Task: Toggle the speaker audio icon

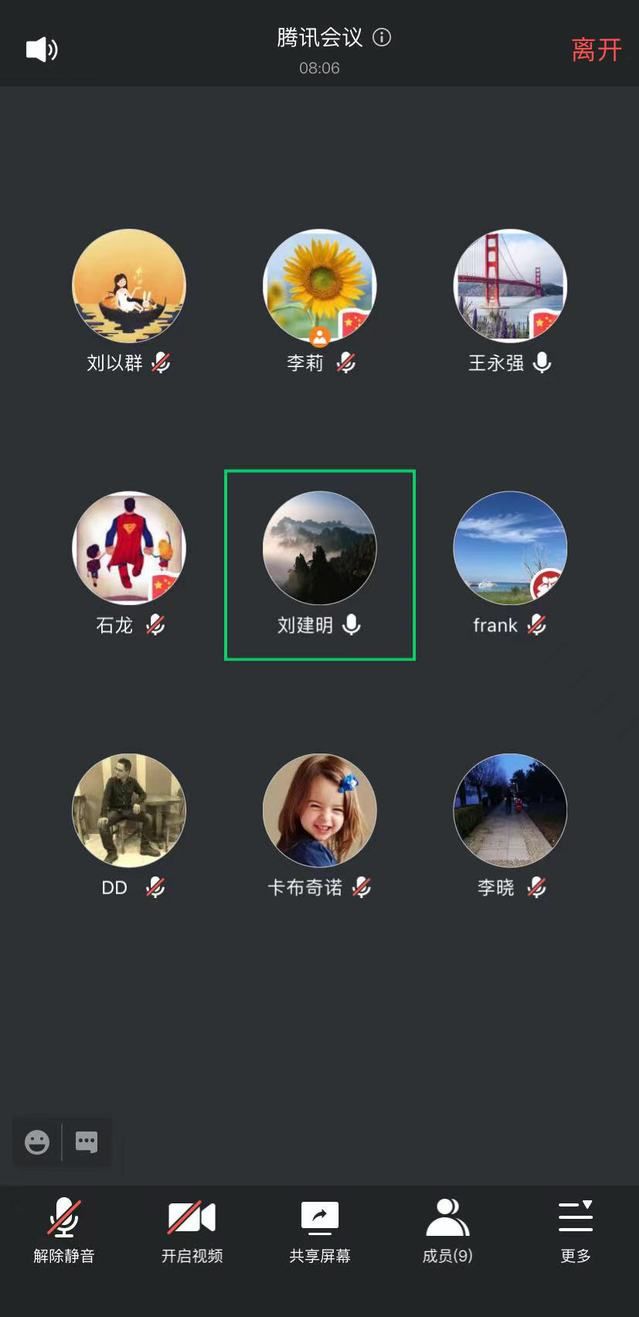Action: pos(41,49)
